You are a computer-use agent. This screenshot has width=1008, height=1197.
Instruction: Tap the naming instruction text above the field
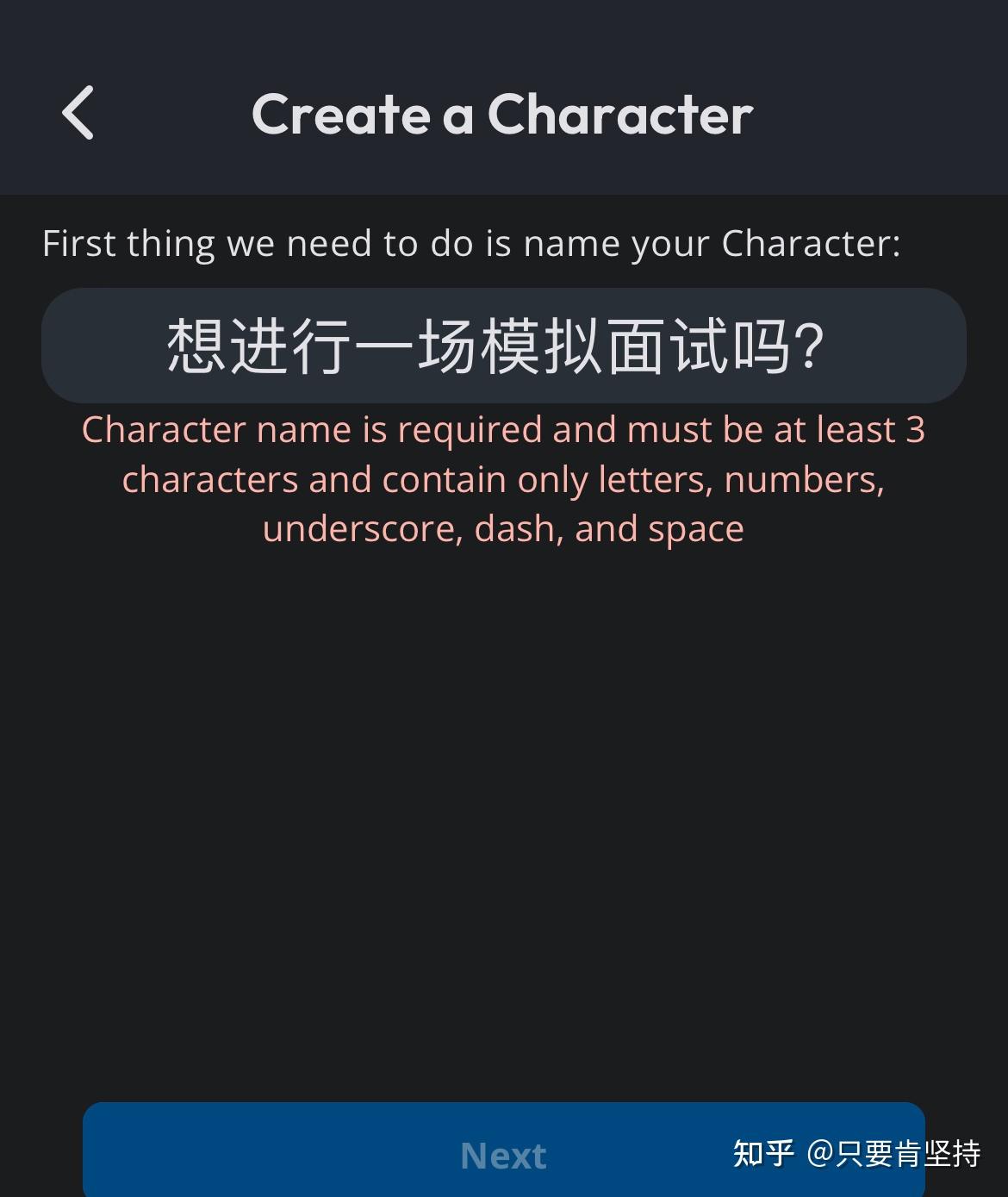coord(473,243)
